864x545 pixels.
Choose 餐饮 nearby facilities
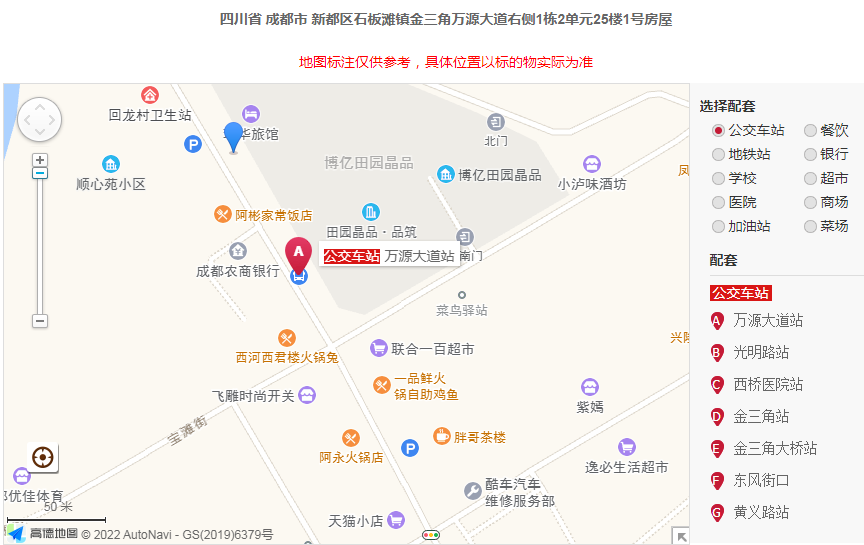click(810, 130)
